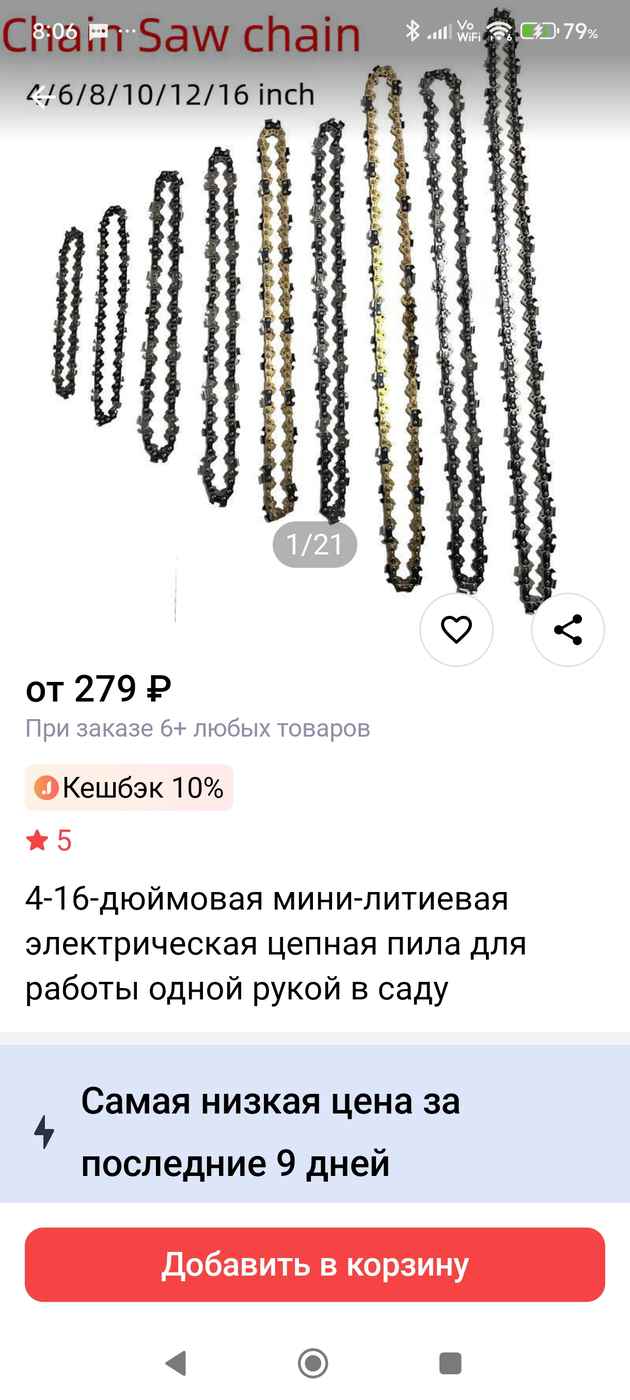
Task: Share this product listing
Action: [x=568, y=630]
